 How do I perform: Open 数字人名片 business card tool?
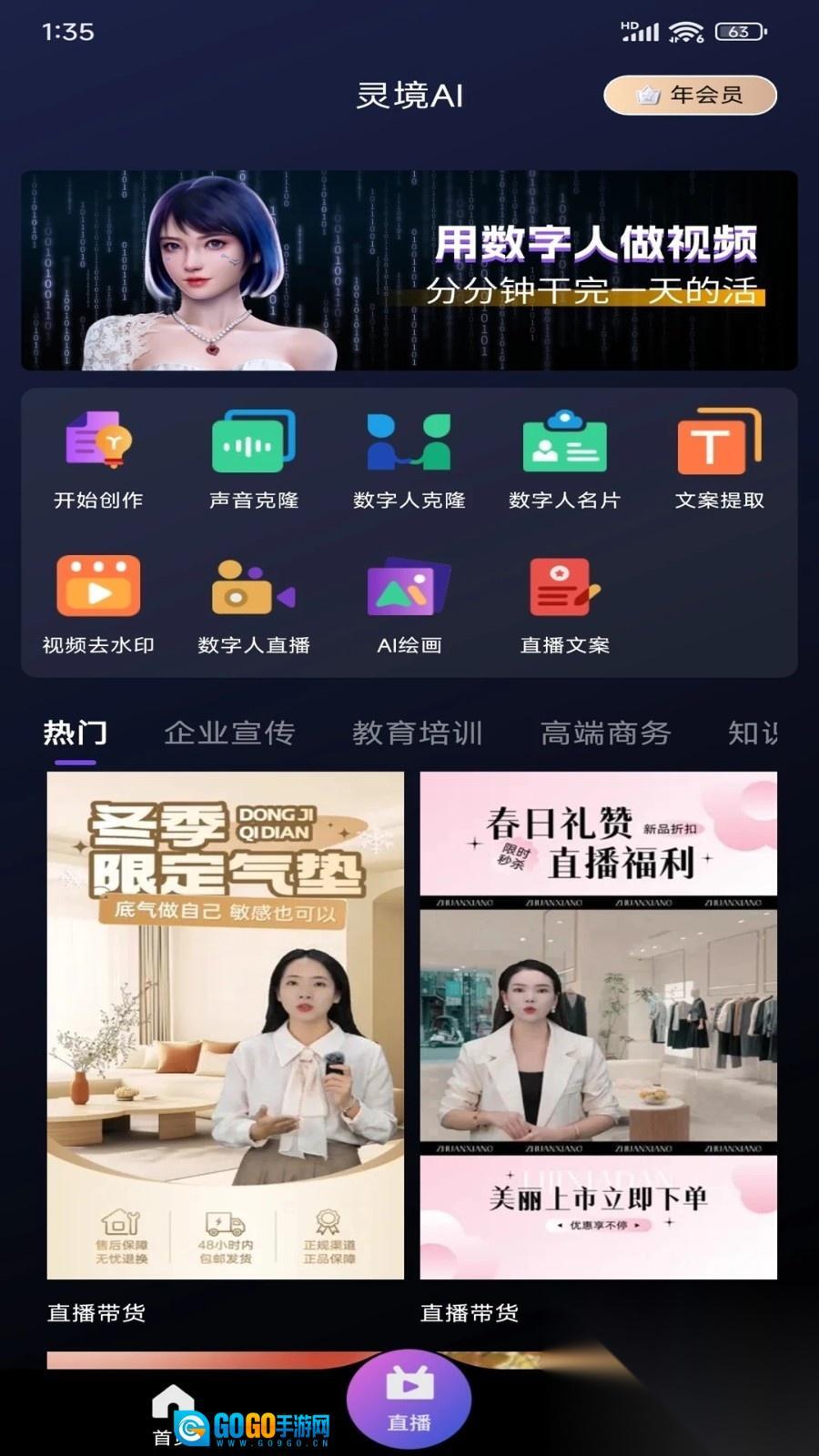[x=564, y=461]
